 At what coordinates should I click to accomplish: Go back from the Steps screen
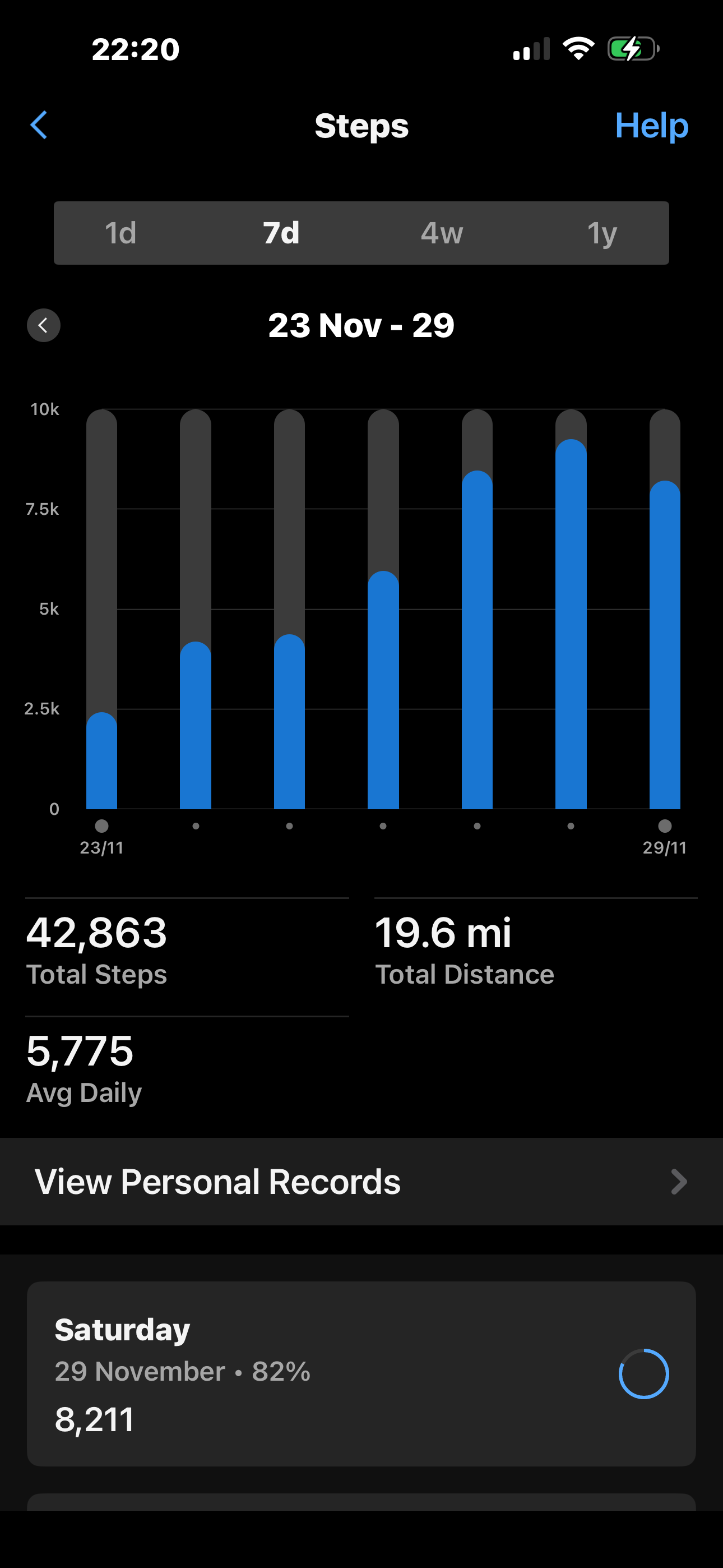click(x=39, y=126)
